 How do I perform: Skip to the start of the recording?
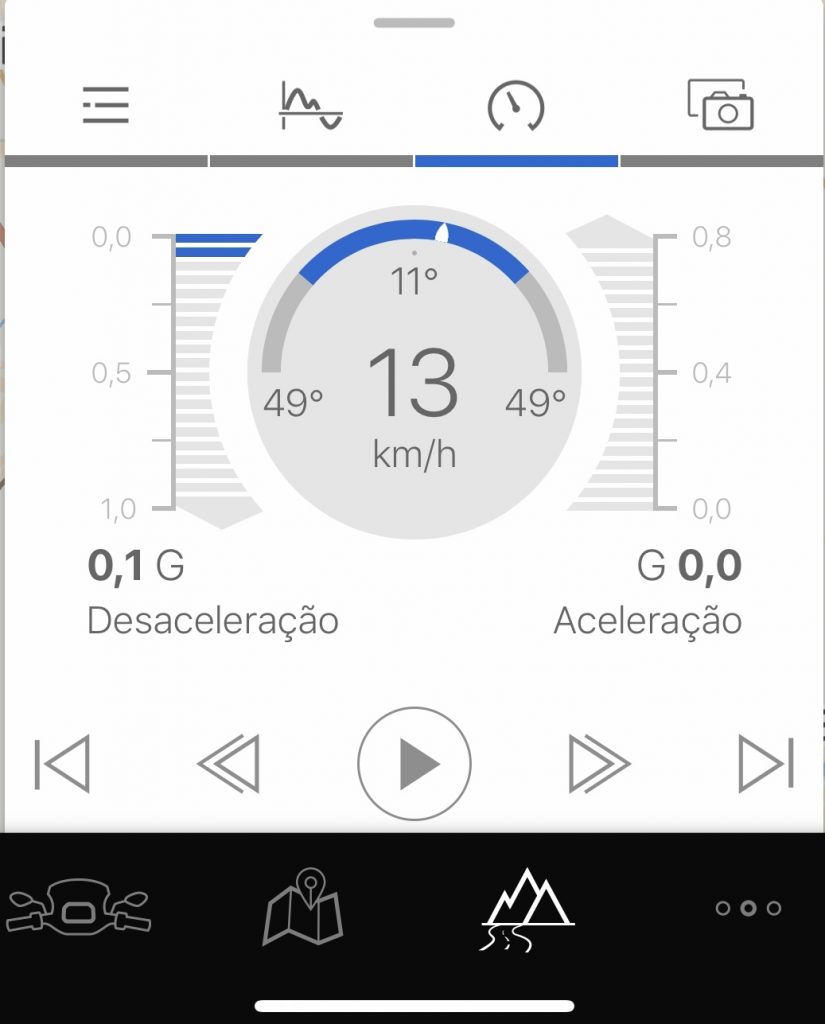62,764
